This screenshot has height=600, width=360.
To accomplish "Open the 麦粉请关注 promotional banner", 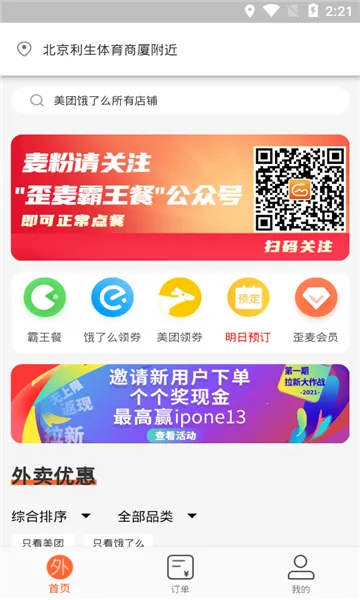I will click(180, 197).
